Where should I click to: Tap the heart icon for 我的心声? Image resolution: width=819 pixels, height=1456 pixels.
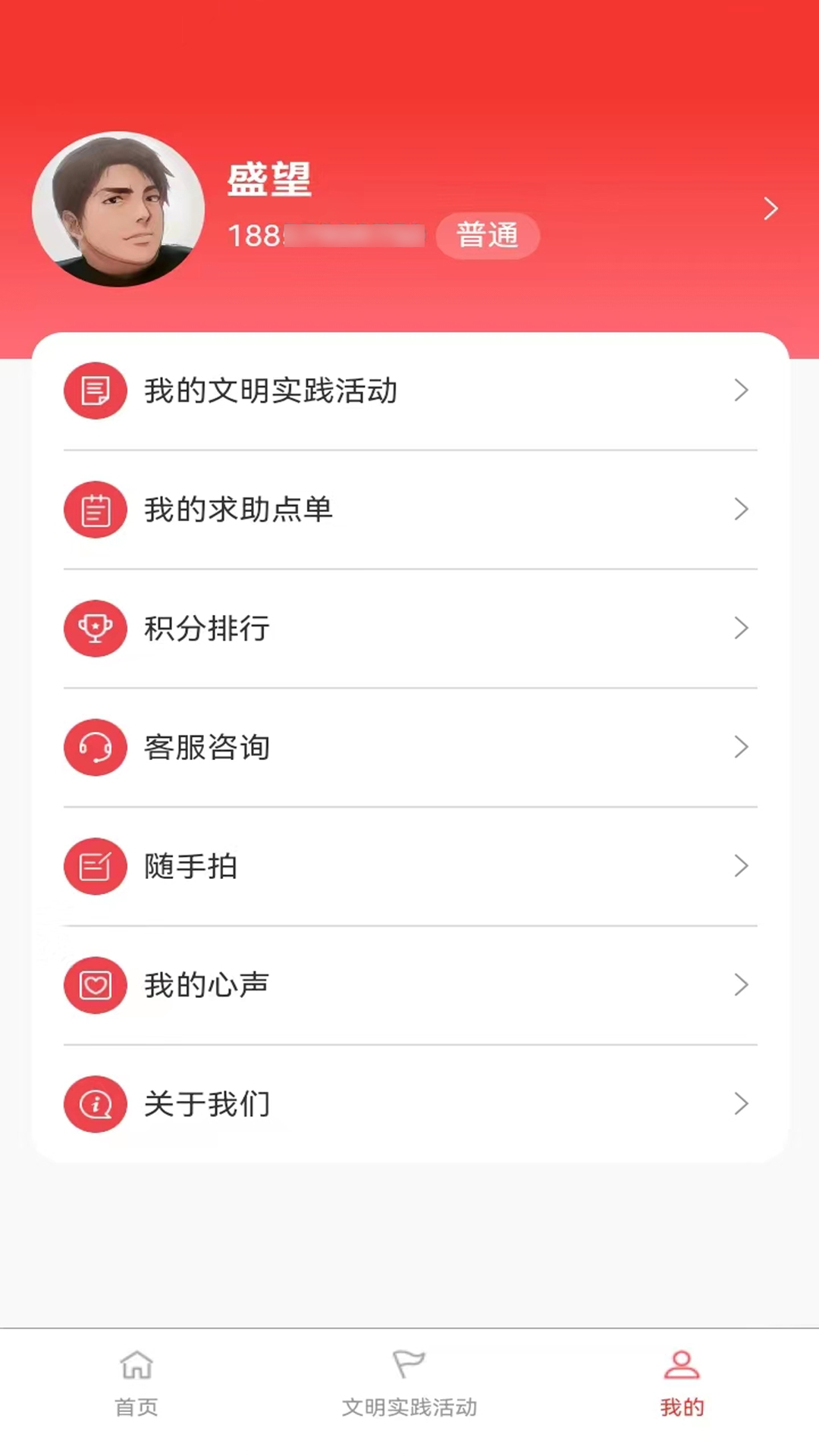(95, 985)
